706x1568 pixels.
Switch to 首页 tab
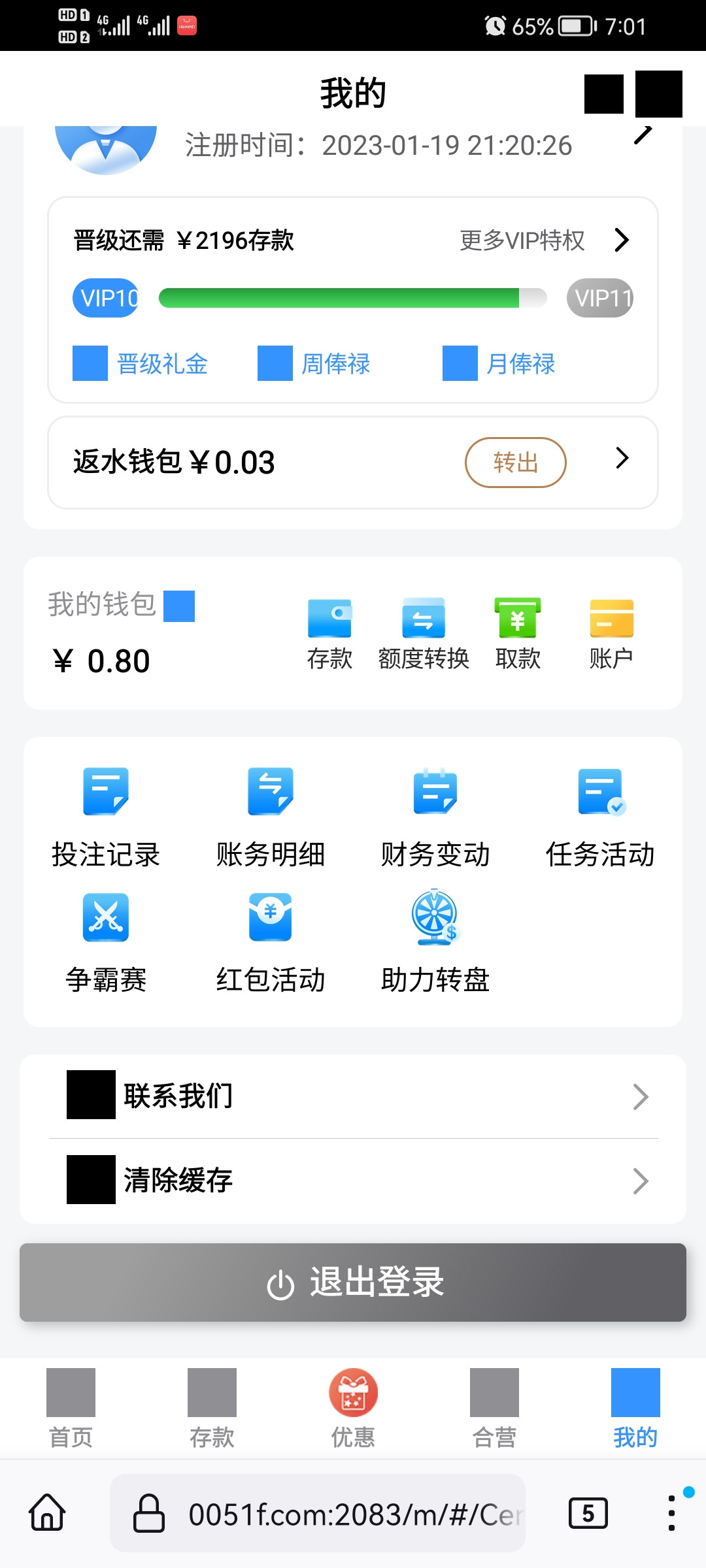[x=71, y=1409]
